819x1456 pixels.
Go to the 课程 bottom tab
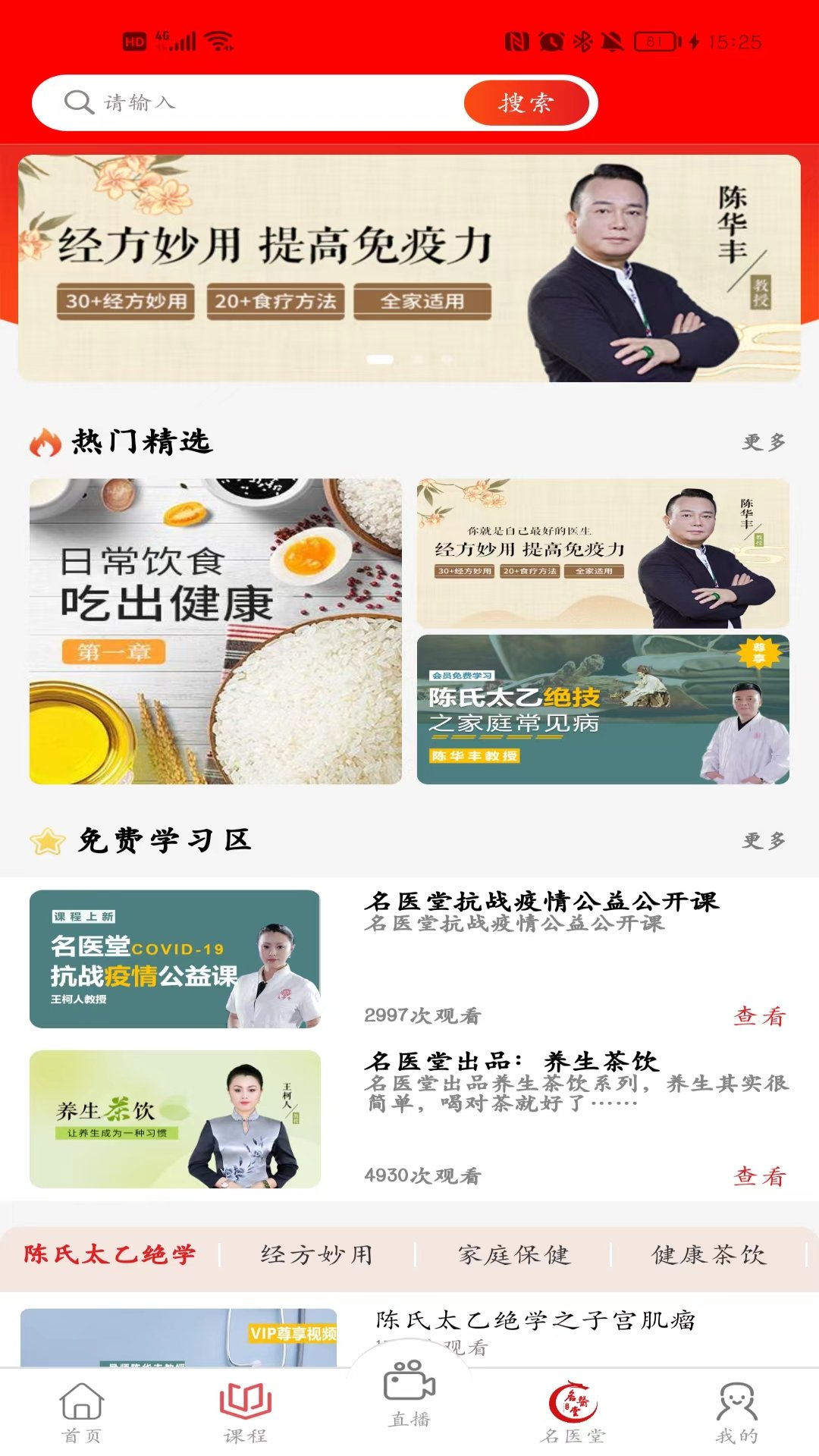pyautogui.click(x=246, y=1413)
